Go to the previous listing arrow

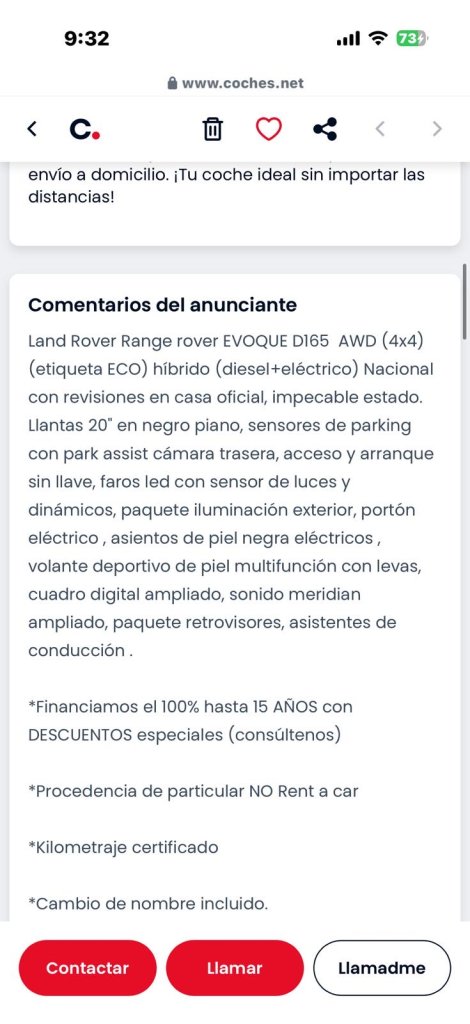tap(380, 129)
